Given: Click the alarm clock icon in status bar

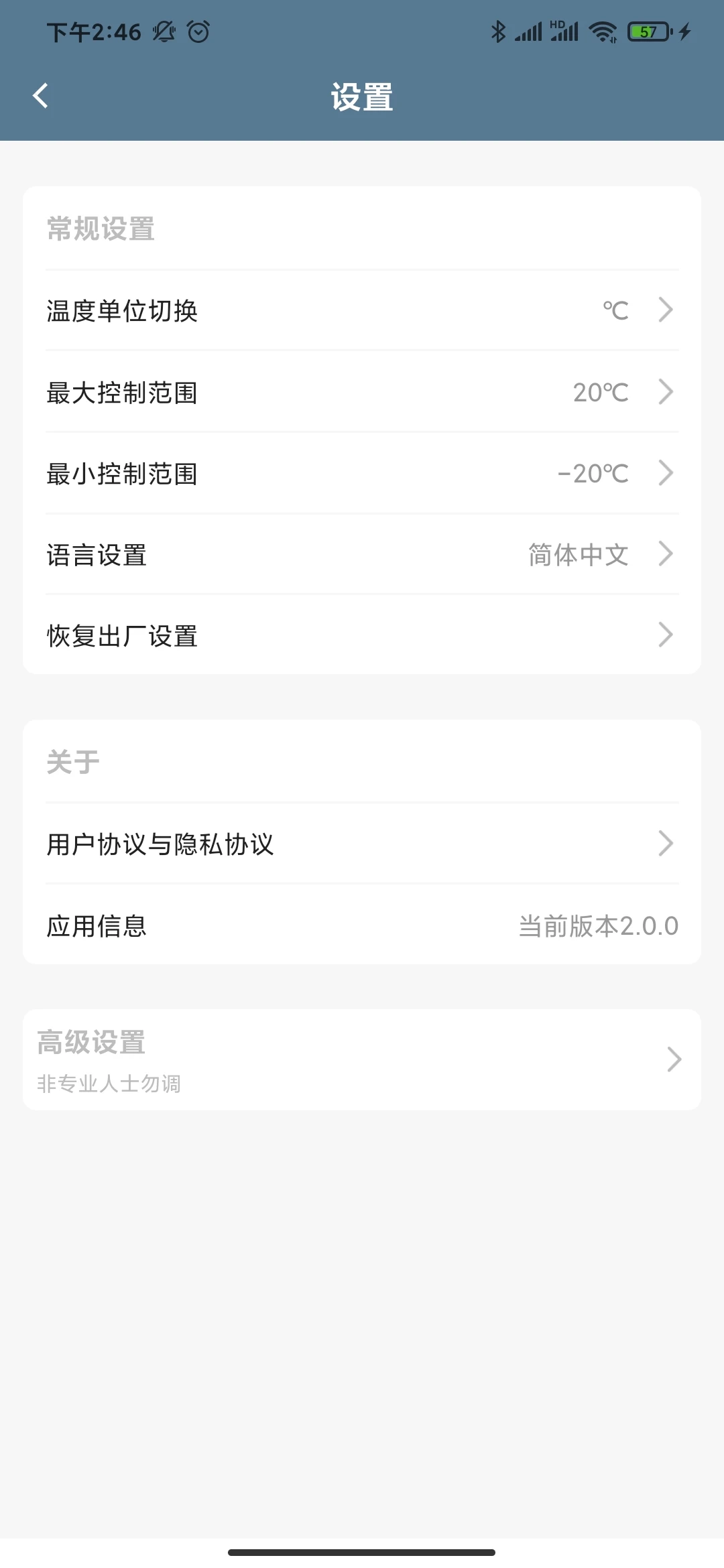Looking at the screenshot, I should [198, 31].
